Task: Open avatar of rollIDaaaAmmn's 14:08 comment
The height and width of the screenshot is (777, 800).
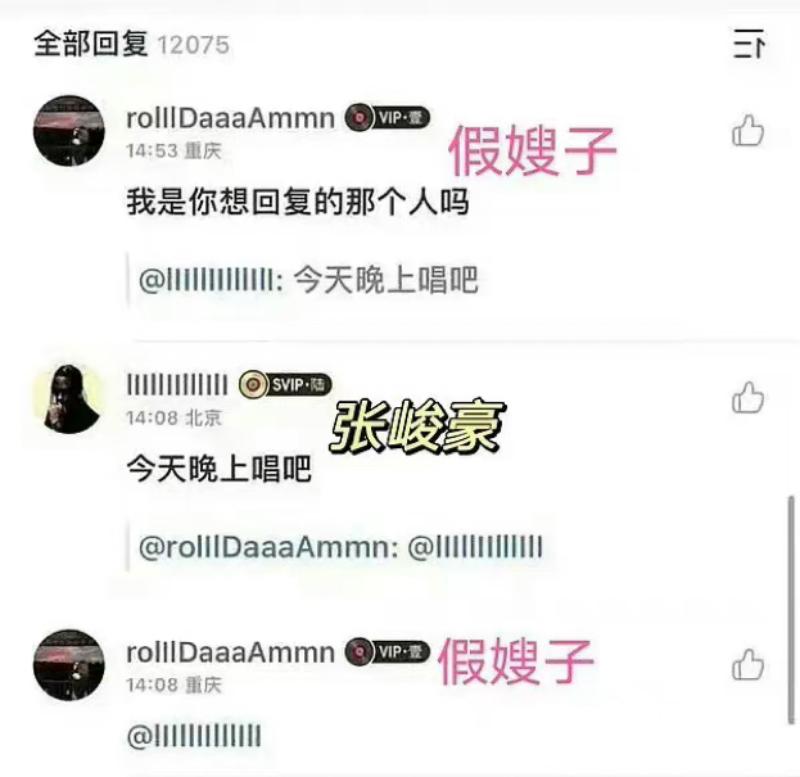Action: 68,664
